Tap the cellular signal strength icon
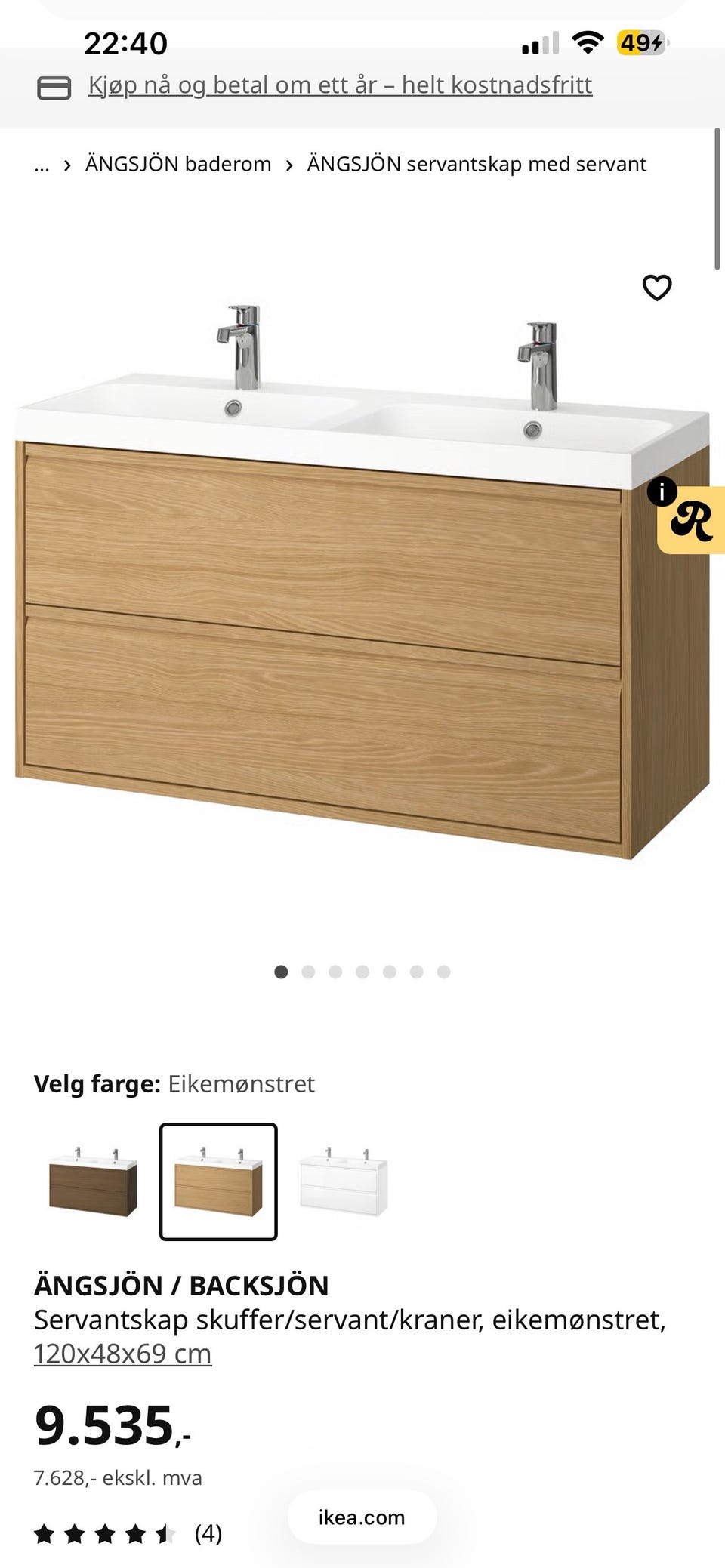 tap(538, 43)
